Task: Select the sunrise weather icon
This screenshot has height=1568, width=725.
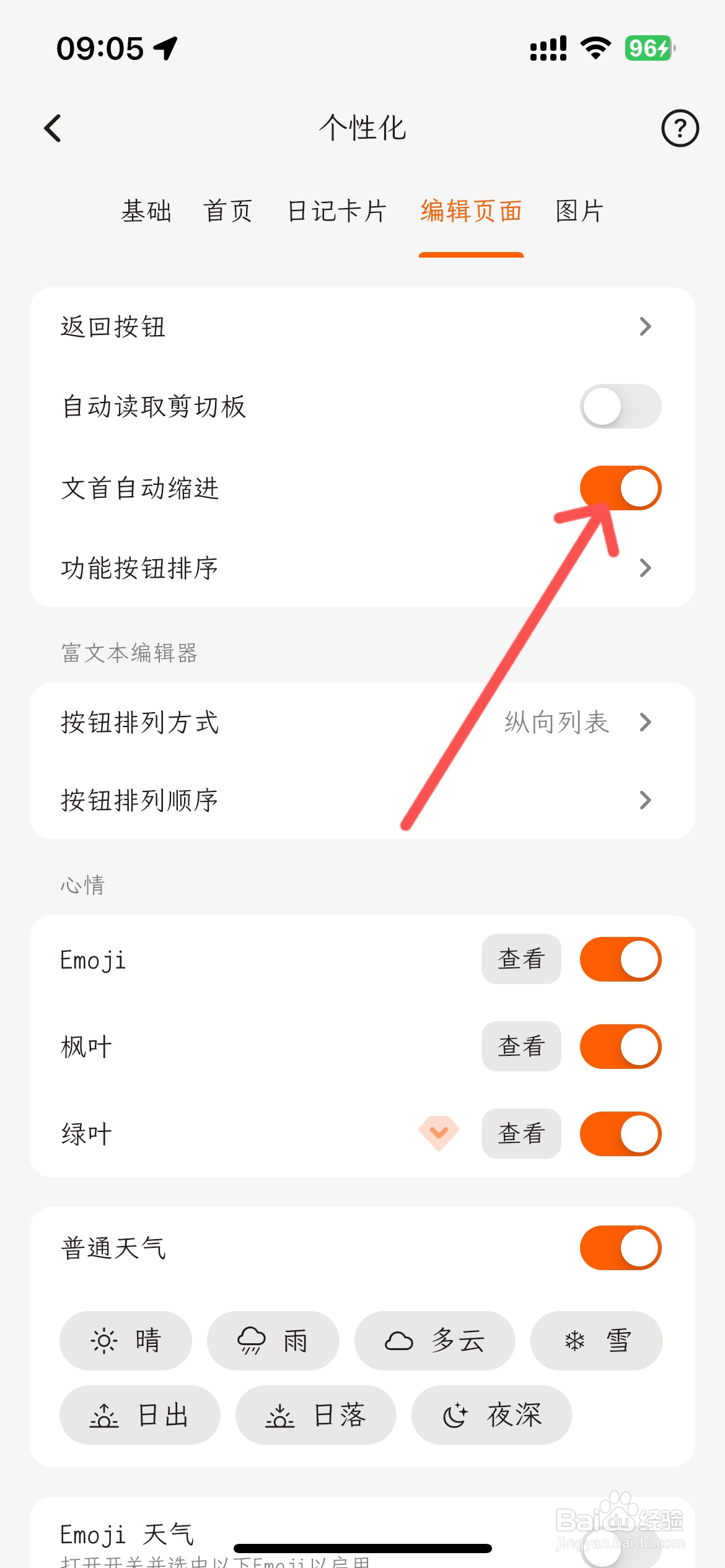Action: [x=139, y=1415]
